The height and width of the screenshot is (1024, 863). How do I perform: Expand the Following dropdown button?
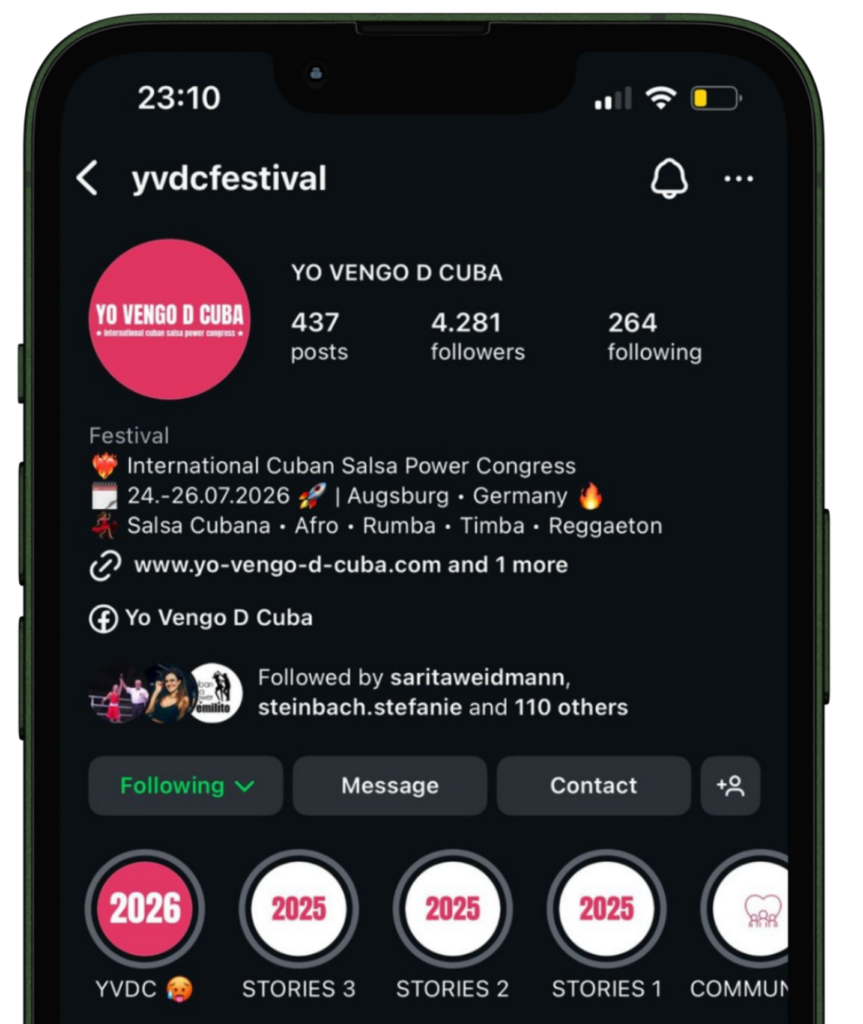click(x=186, y=786)
